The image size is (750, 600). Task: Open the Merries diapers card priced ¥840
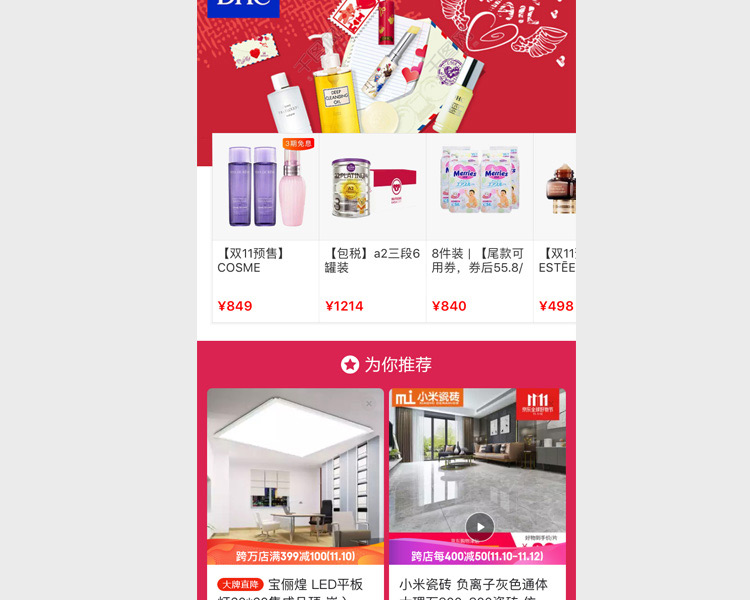(479, 228)
